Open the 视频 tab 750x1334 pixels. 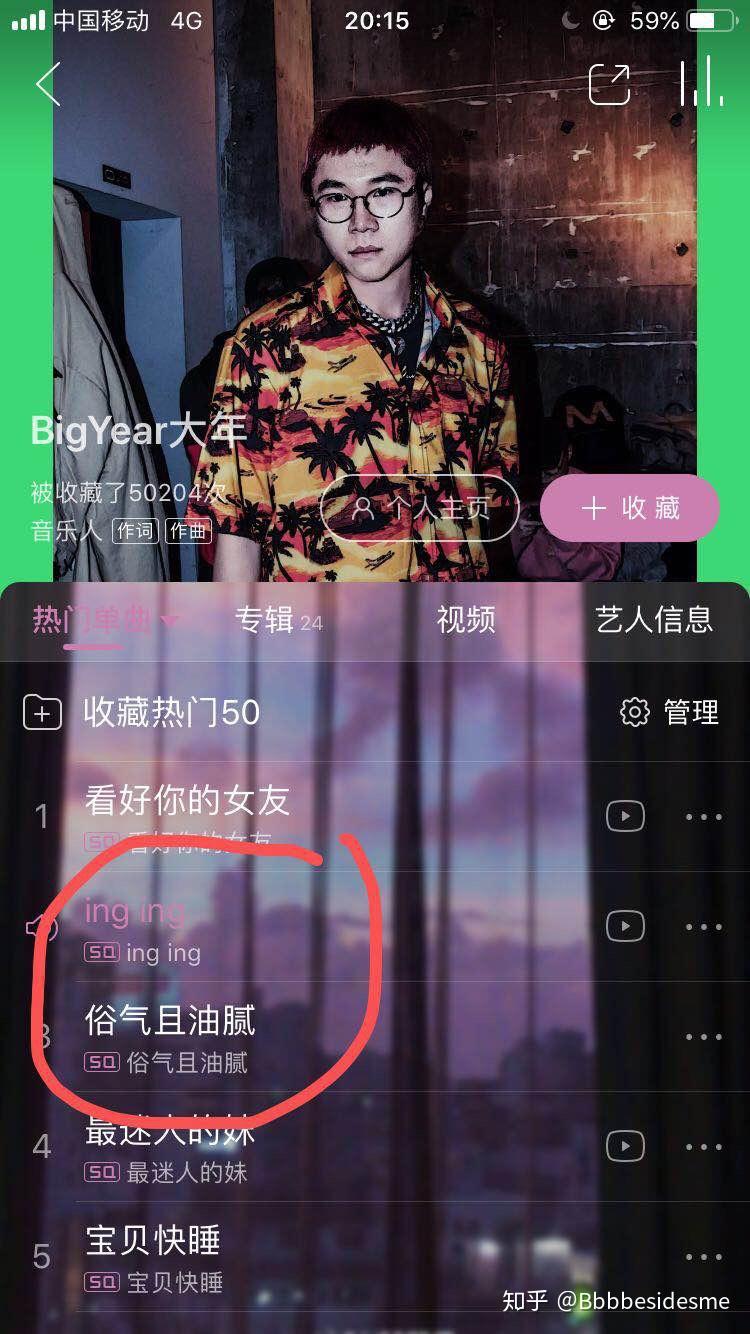(464, 619)
